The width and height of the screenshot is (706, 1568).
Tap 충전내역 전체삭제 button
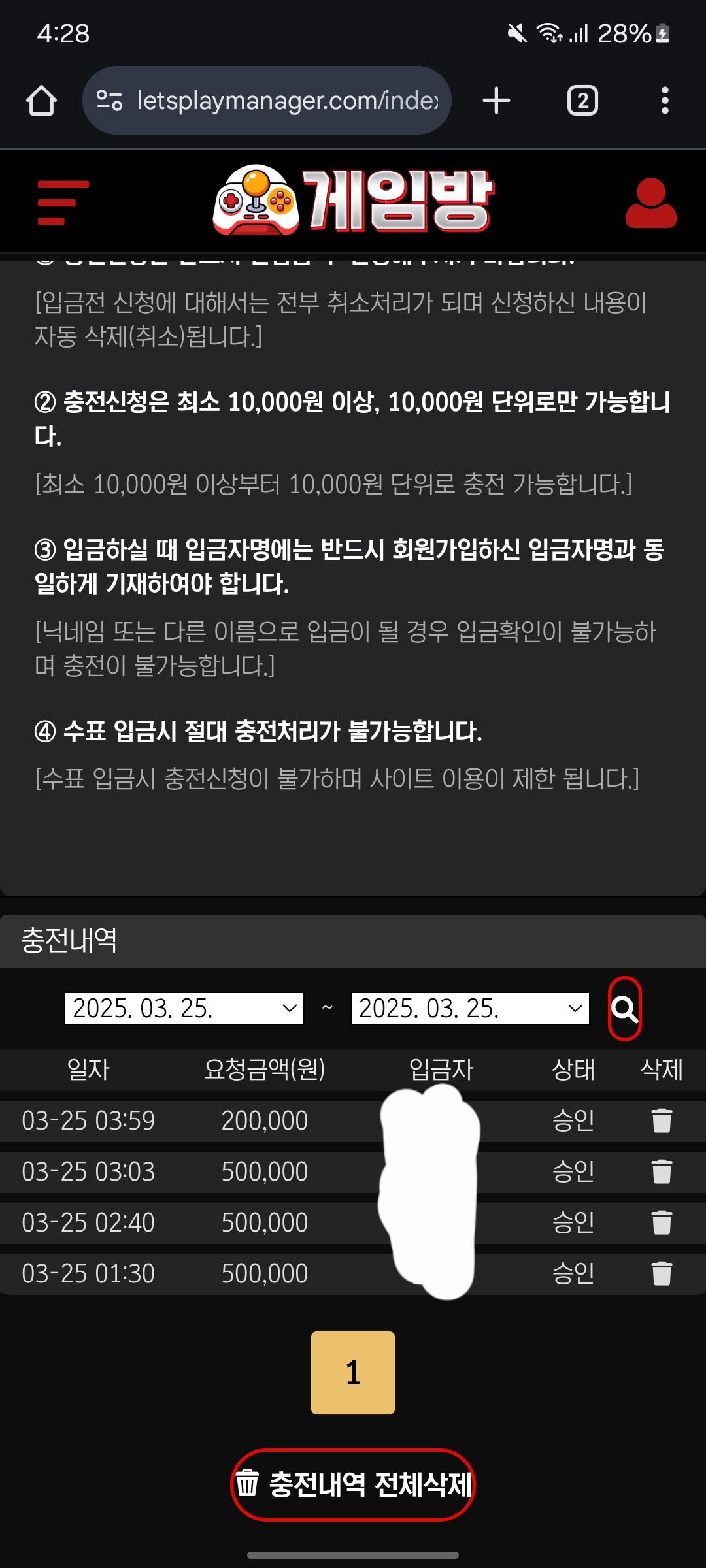pyautogui.click(x=353, y=1484)
